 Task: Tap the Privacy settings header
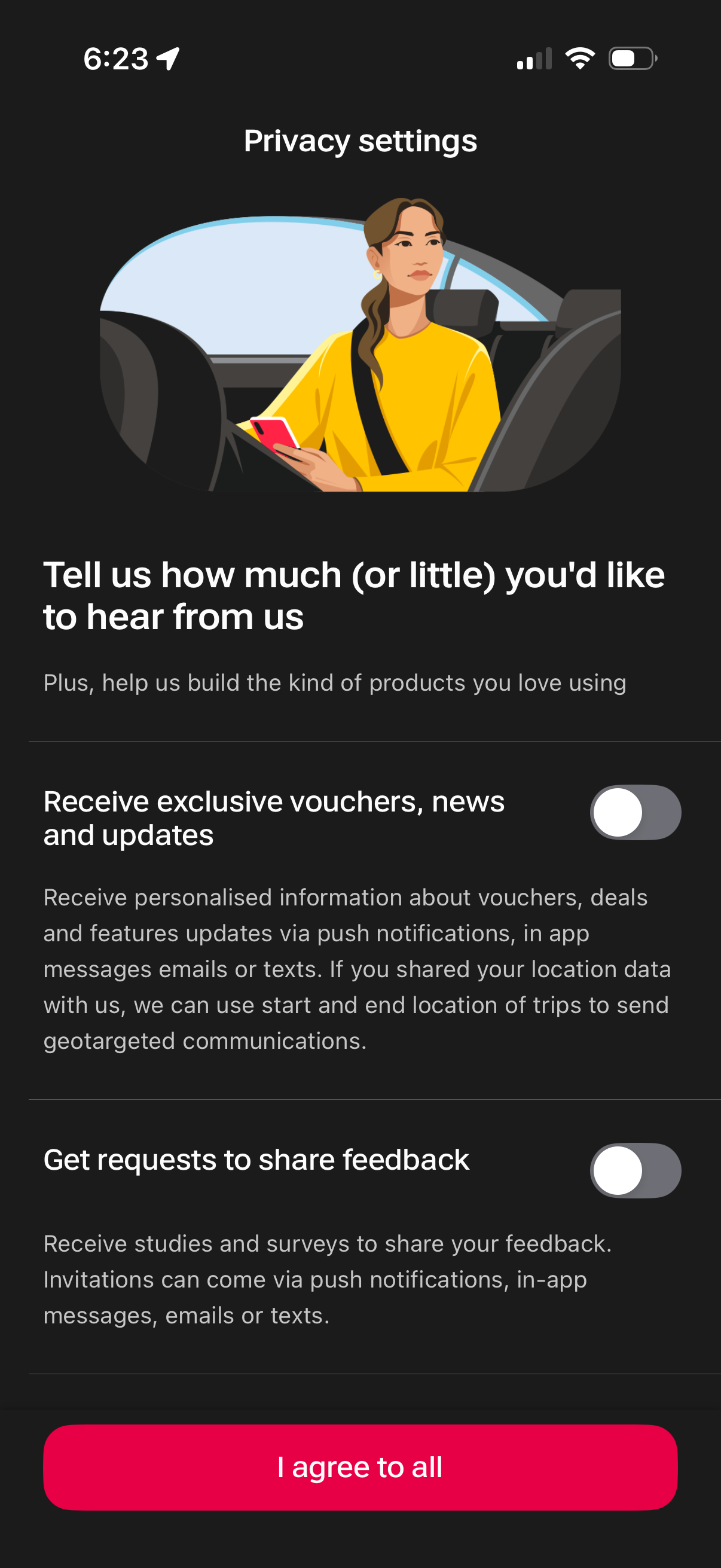click(x=360, y=141)
